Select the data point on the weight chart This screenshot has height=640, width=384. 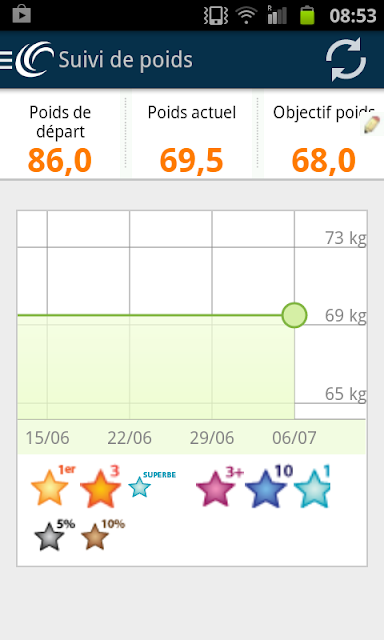click(x=294, y=315)
